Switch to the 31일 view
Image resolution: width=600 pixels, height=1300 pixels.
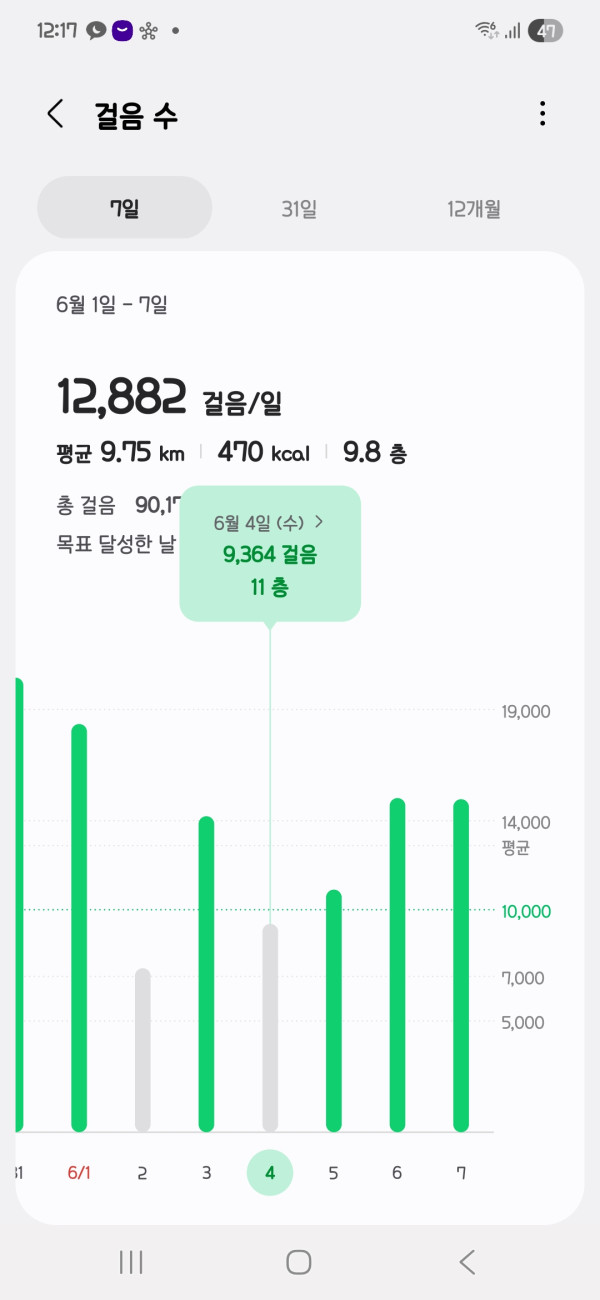point(299,209)
